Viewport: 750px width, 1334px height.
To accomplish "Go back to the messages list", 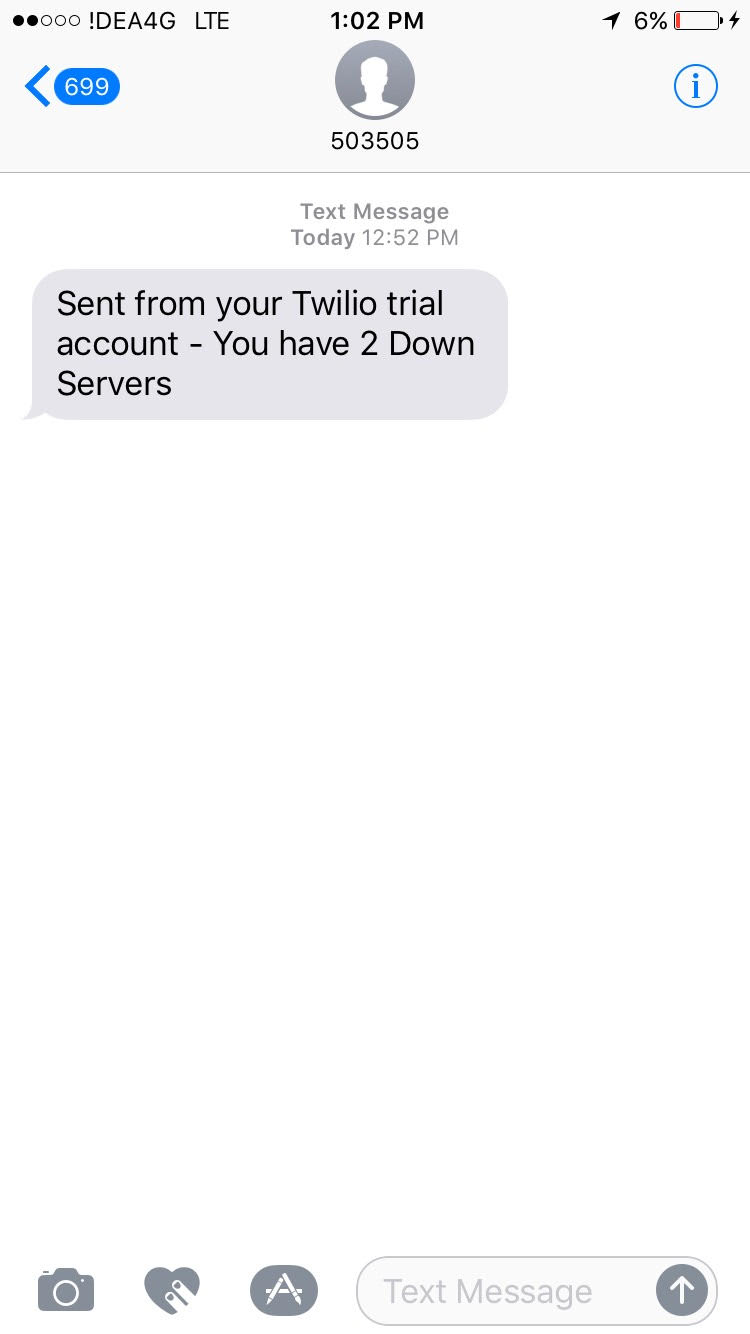I will pos(70,87).
